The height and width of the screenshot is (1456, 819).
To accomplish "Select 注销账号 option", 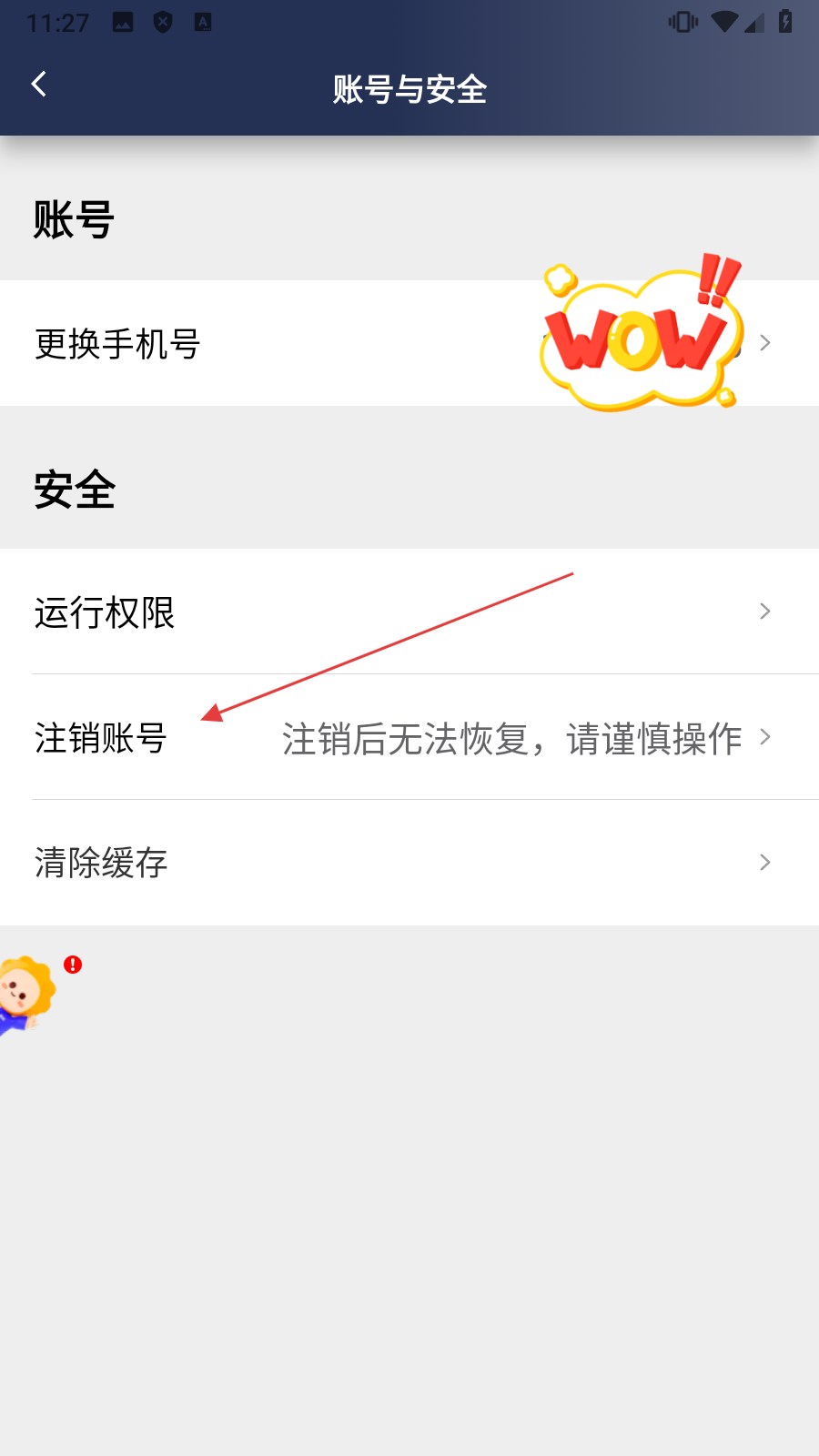I will [101, 738].
